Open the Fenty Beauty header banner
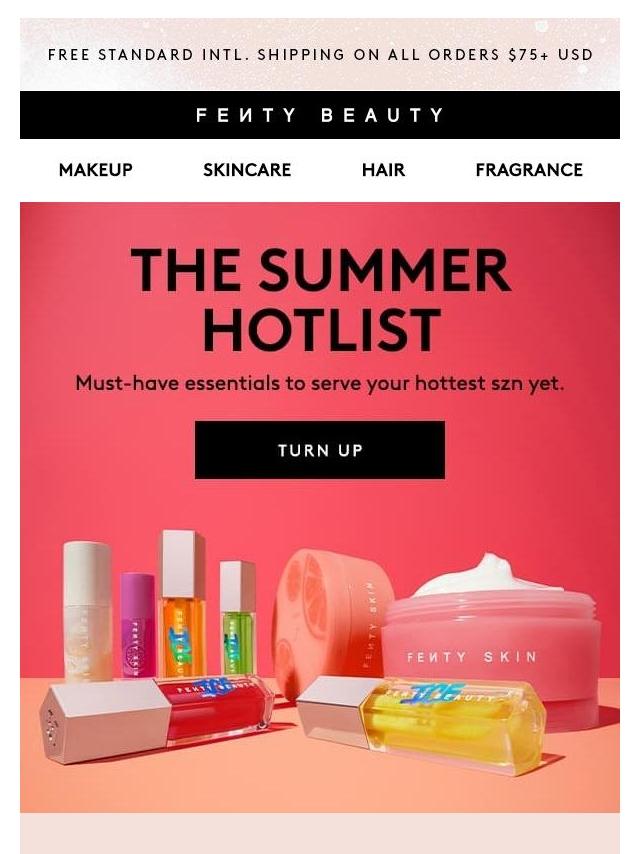640x854 pixels. [319, 115]
